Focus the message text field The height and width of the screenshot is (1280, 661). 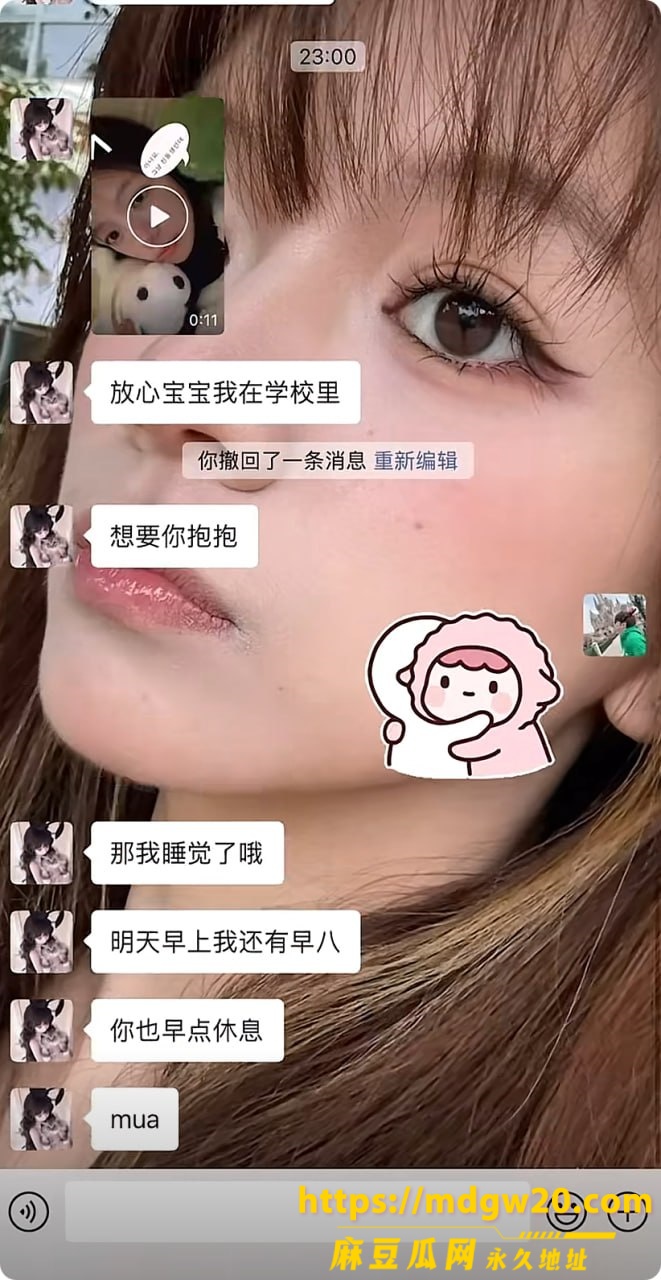[297, 1211]
